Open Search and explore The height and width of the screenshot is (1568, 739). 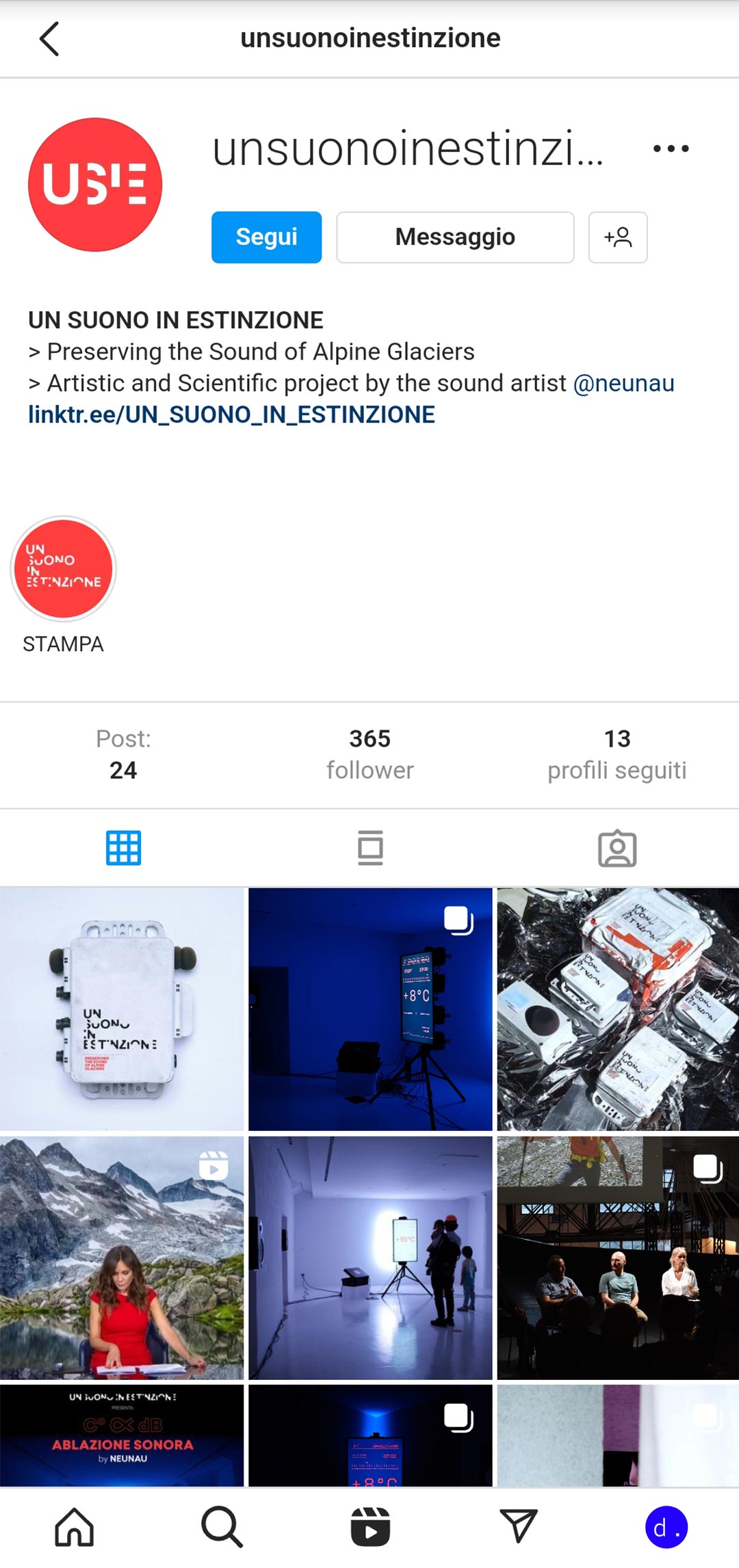[222, 1527]
